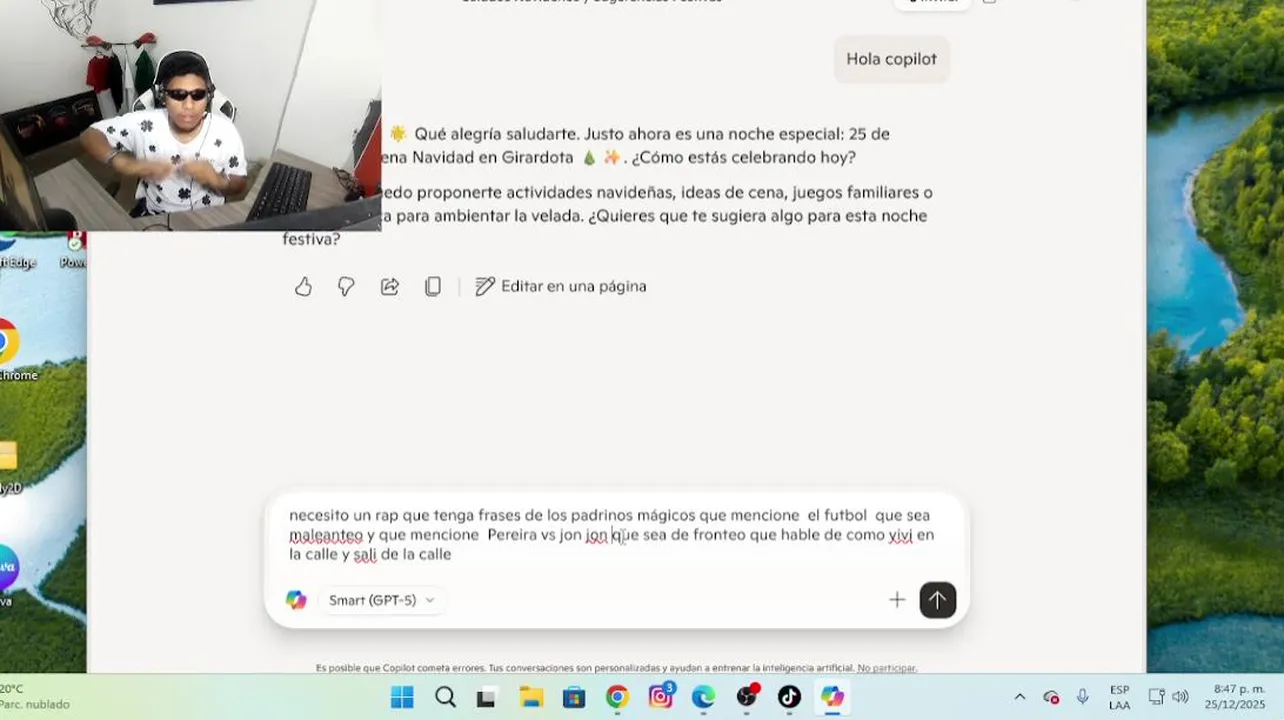Open Microsoft Edge from the taskbar
1284x720 pixels.
pos(703,697)
